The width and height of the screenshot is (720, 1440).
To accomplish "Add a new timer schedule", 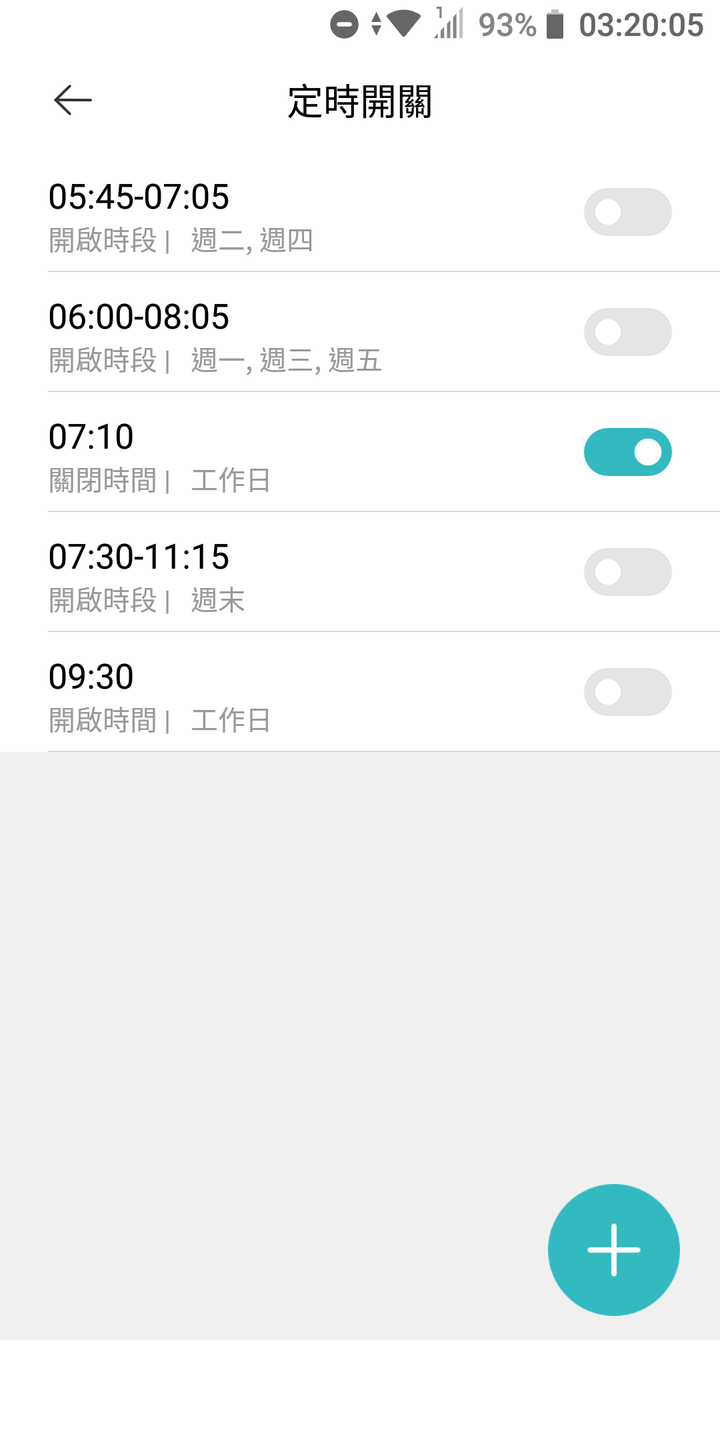I will [x=614, y=1250].
